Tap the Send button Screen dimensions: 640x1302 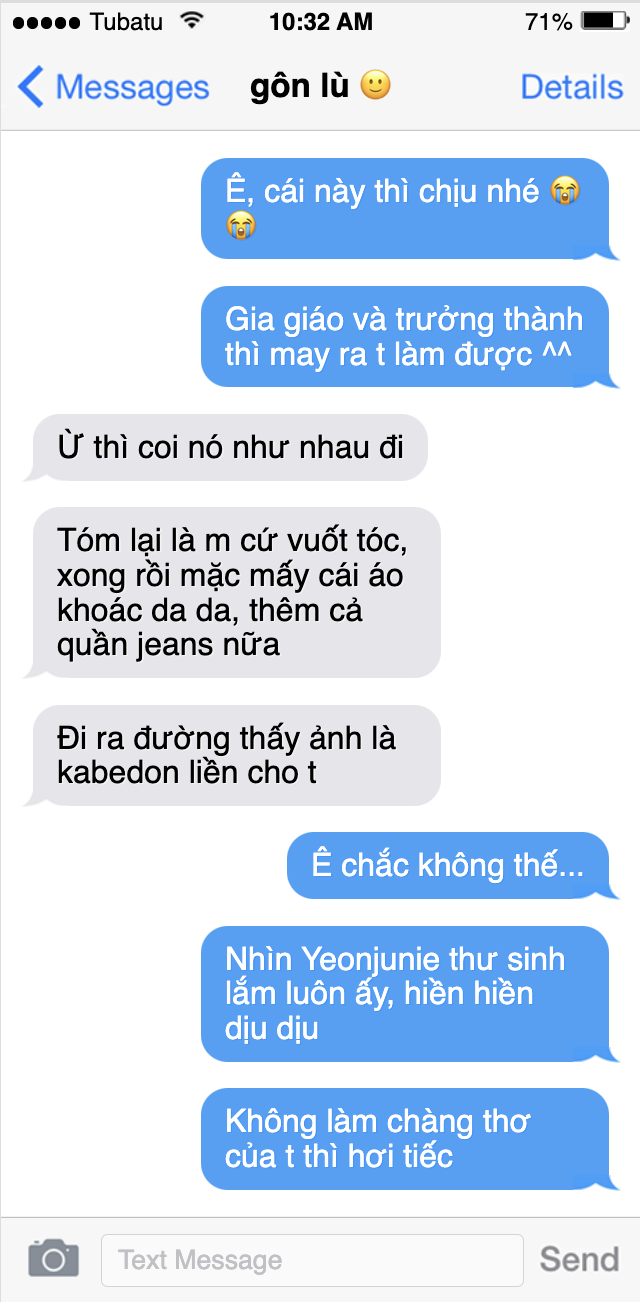pyautogui.click(x=579, y=1259)
